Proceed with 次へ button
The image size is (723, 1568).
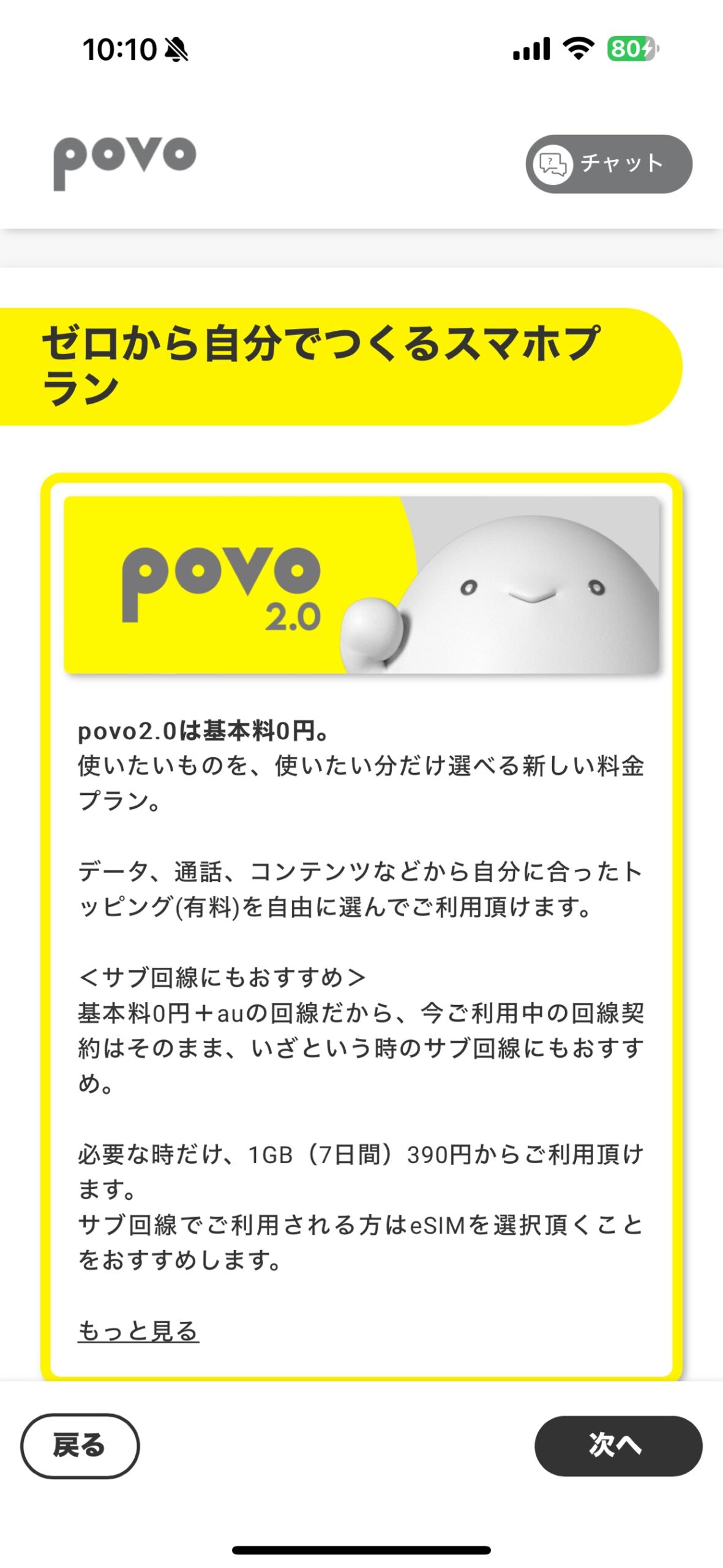tap(617, 1445)
